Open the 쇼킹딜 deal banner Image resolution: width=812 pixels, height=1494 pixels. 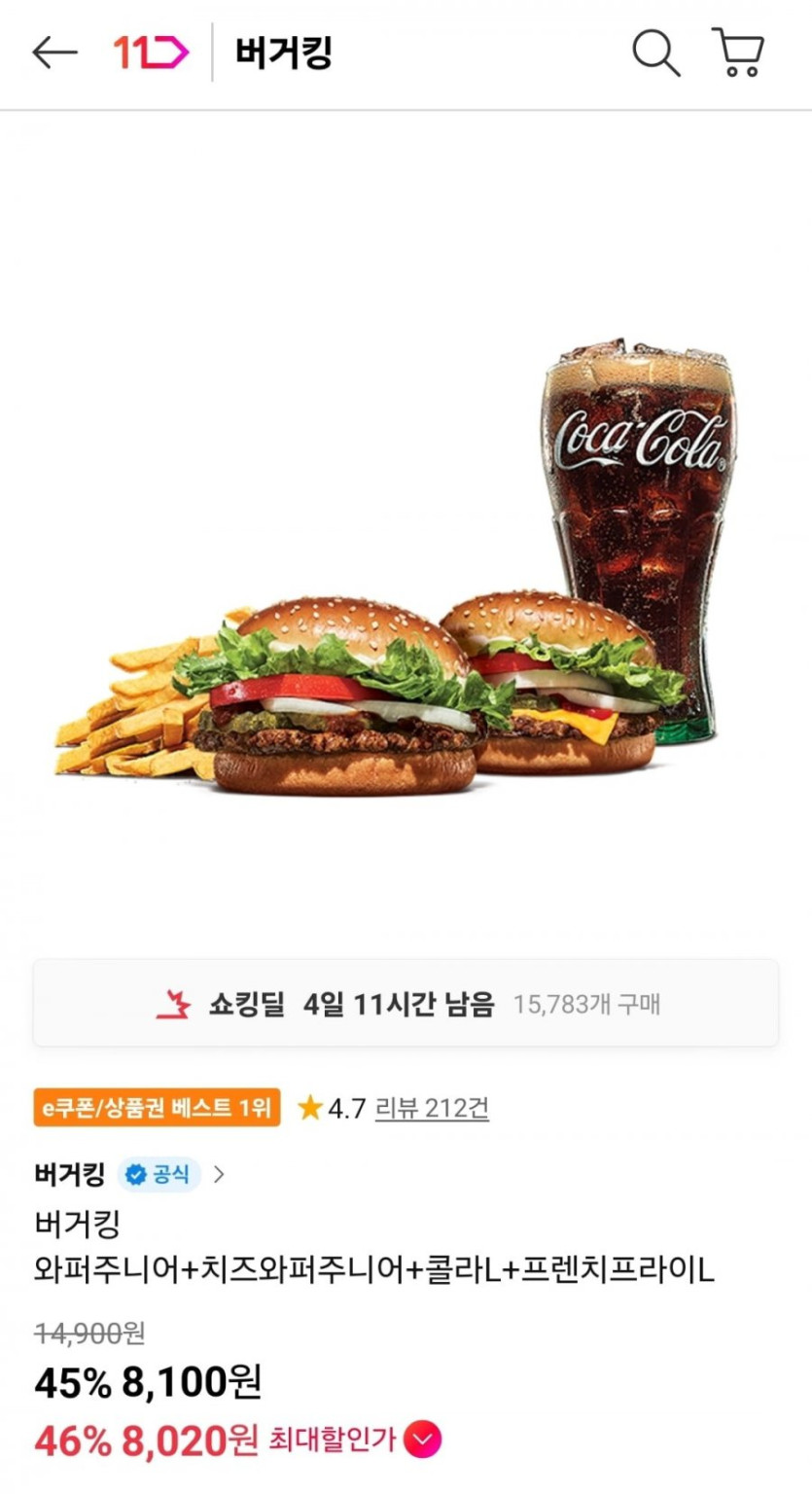406,1004
